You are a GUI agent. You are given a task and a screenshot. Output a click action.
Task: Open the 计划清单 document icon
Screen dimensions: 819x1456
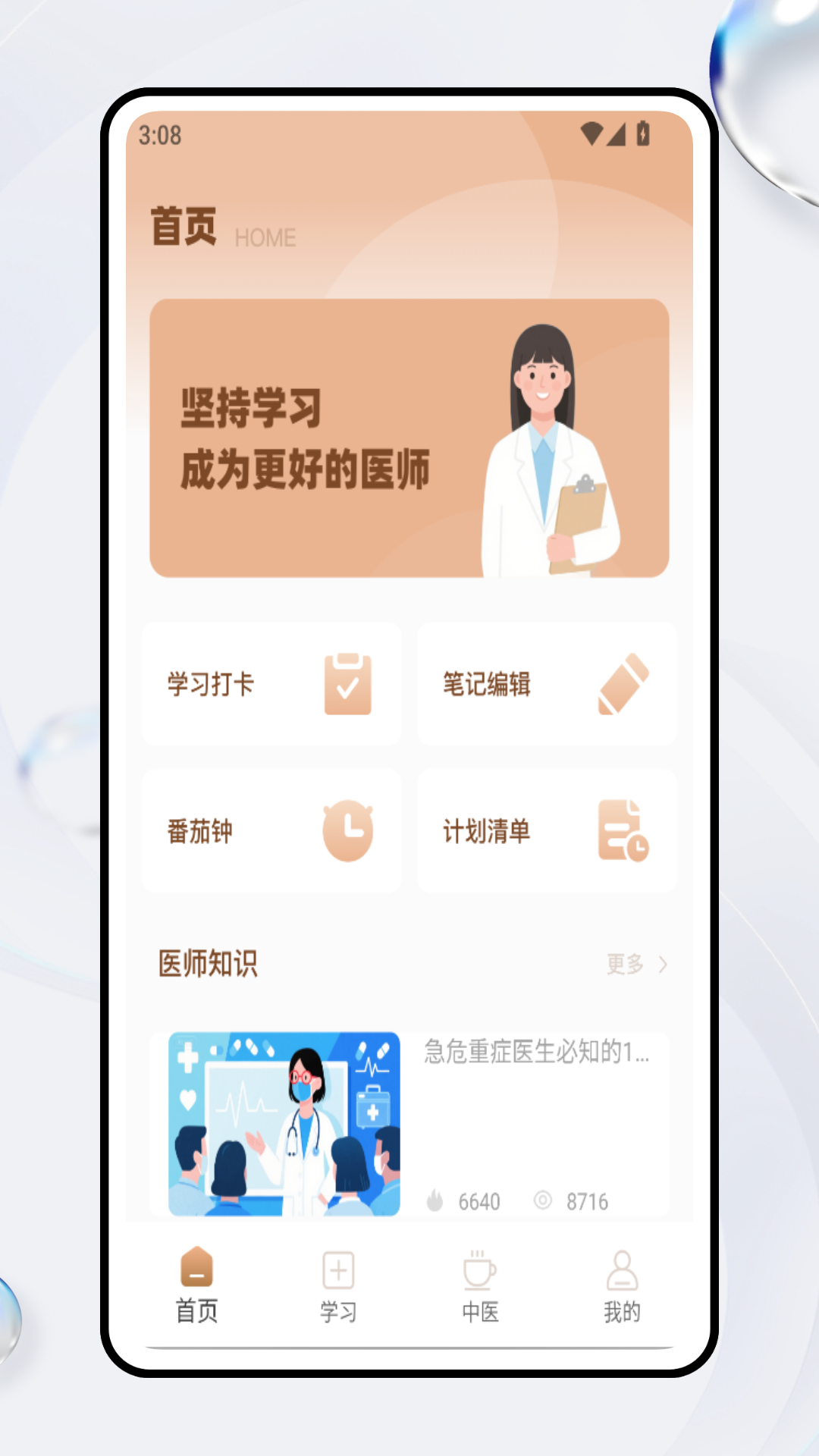point(623,830)
